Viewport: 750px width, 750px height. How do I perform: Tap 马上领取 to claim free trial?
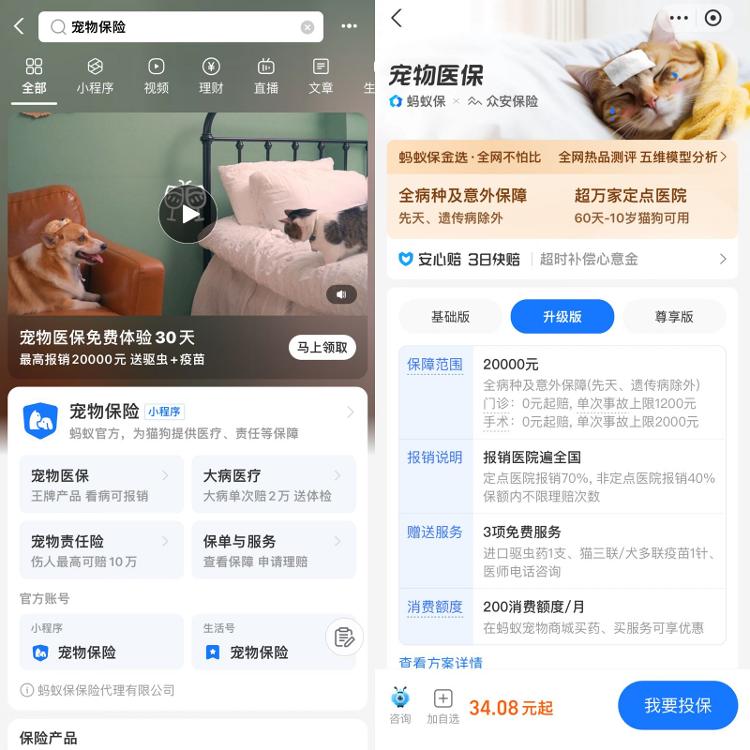(322, 347)
